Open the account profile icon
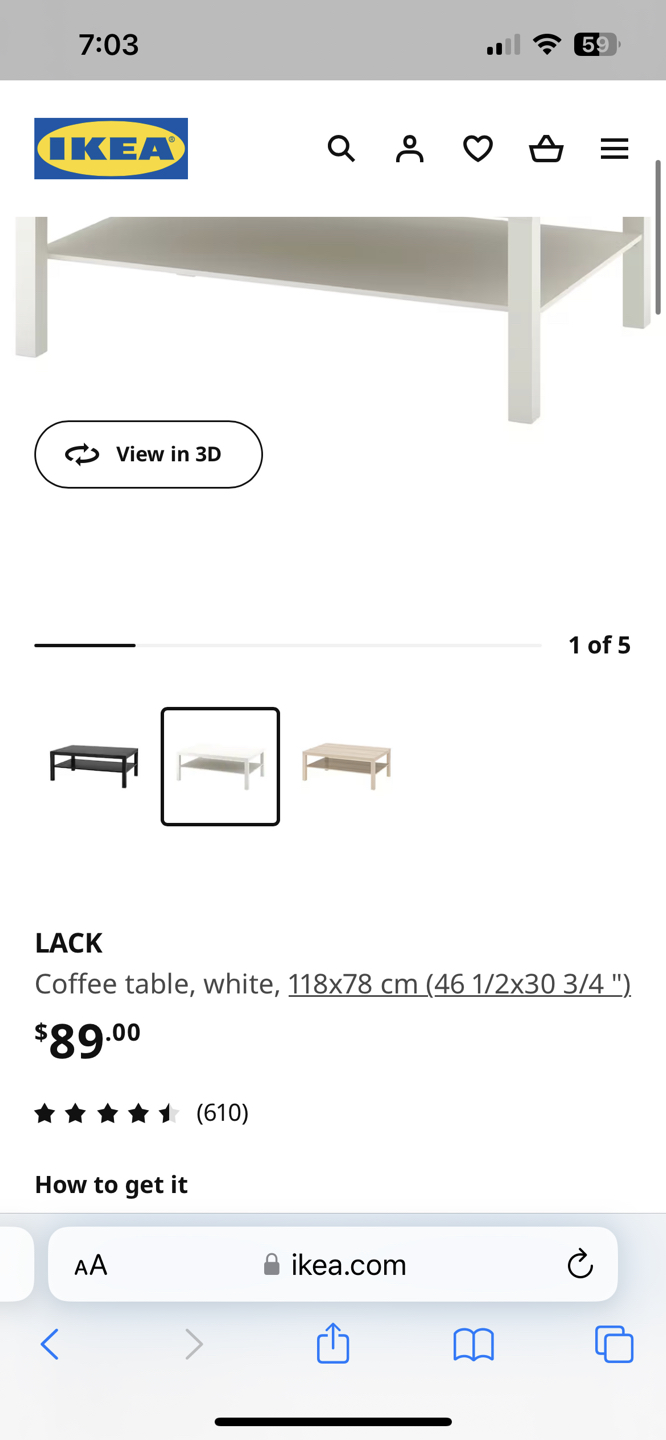 tap(409, 149)
